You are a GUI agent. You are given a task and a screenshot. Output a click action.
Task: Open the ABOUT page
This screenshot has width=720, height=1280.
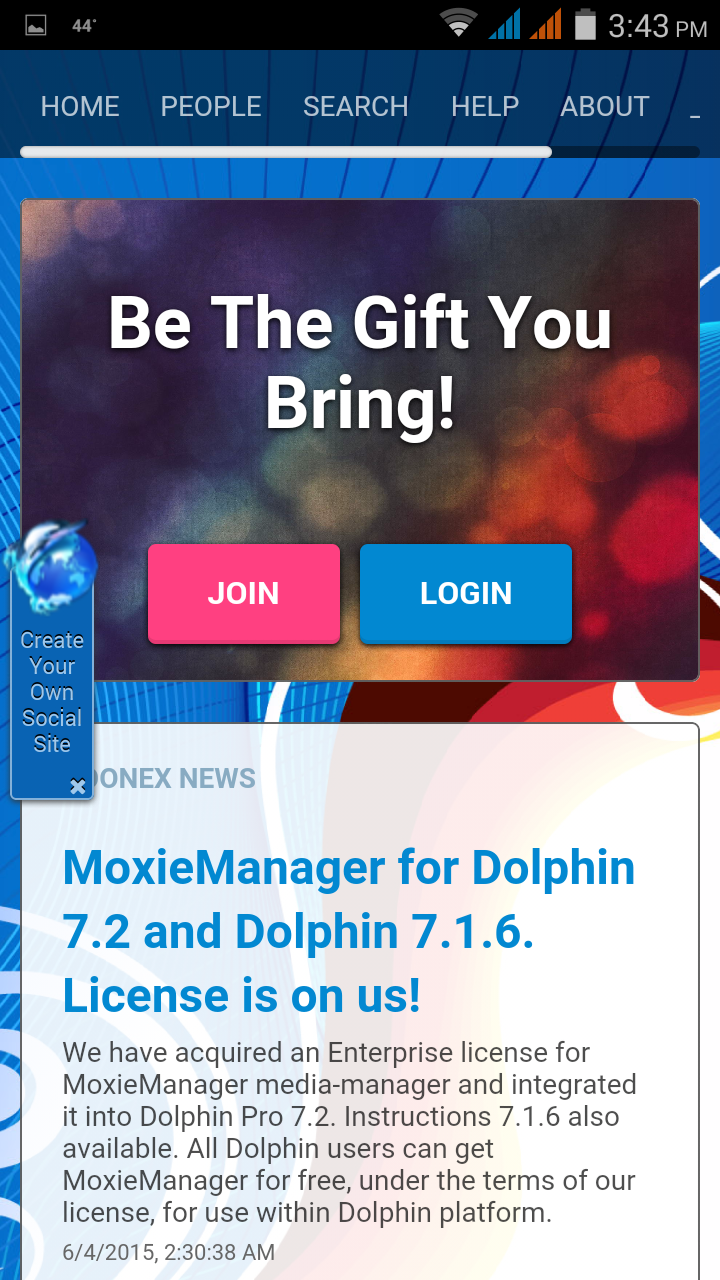click(x=605, y=106)
